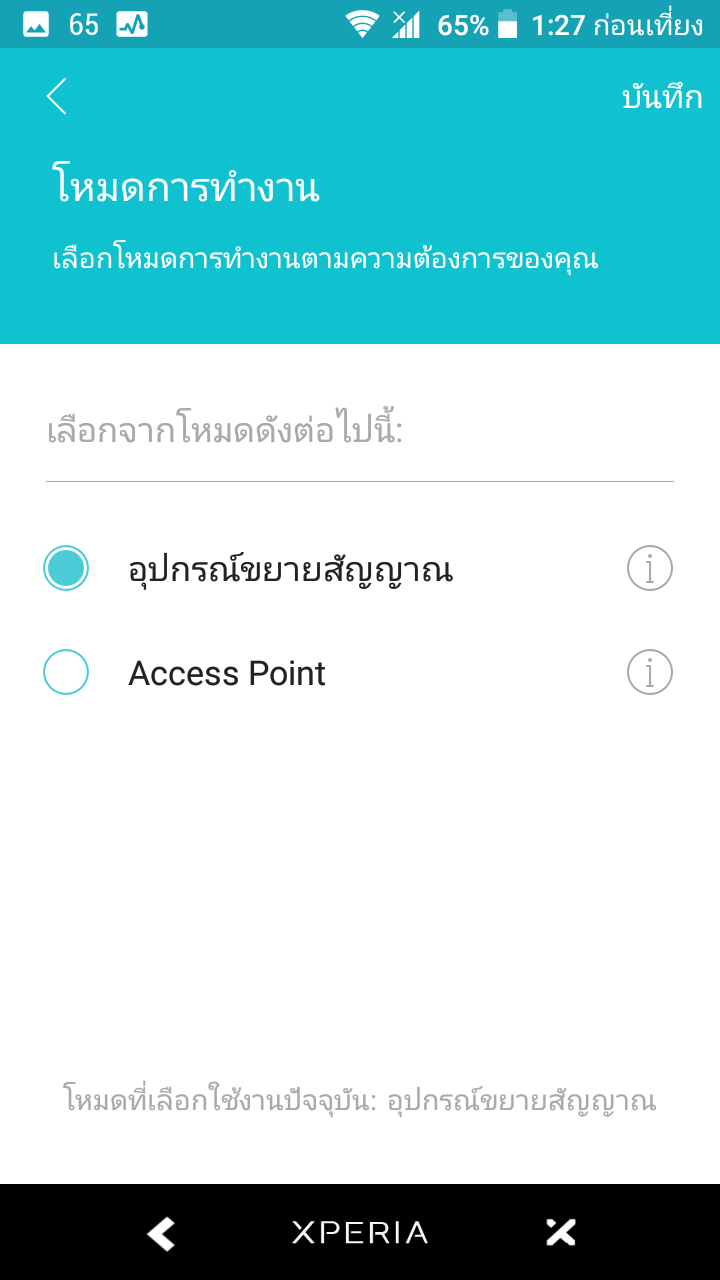Go back using the header arrow
Image resolution: width=720 pixels, height=1280 pixels.
click(x=57, y=97)
